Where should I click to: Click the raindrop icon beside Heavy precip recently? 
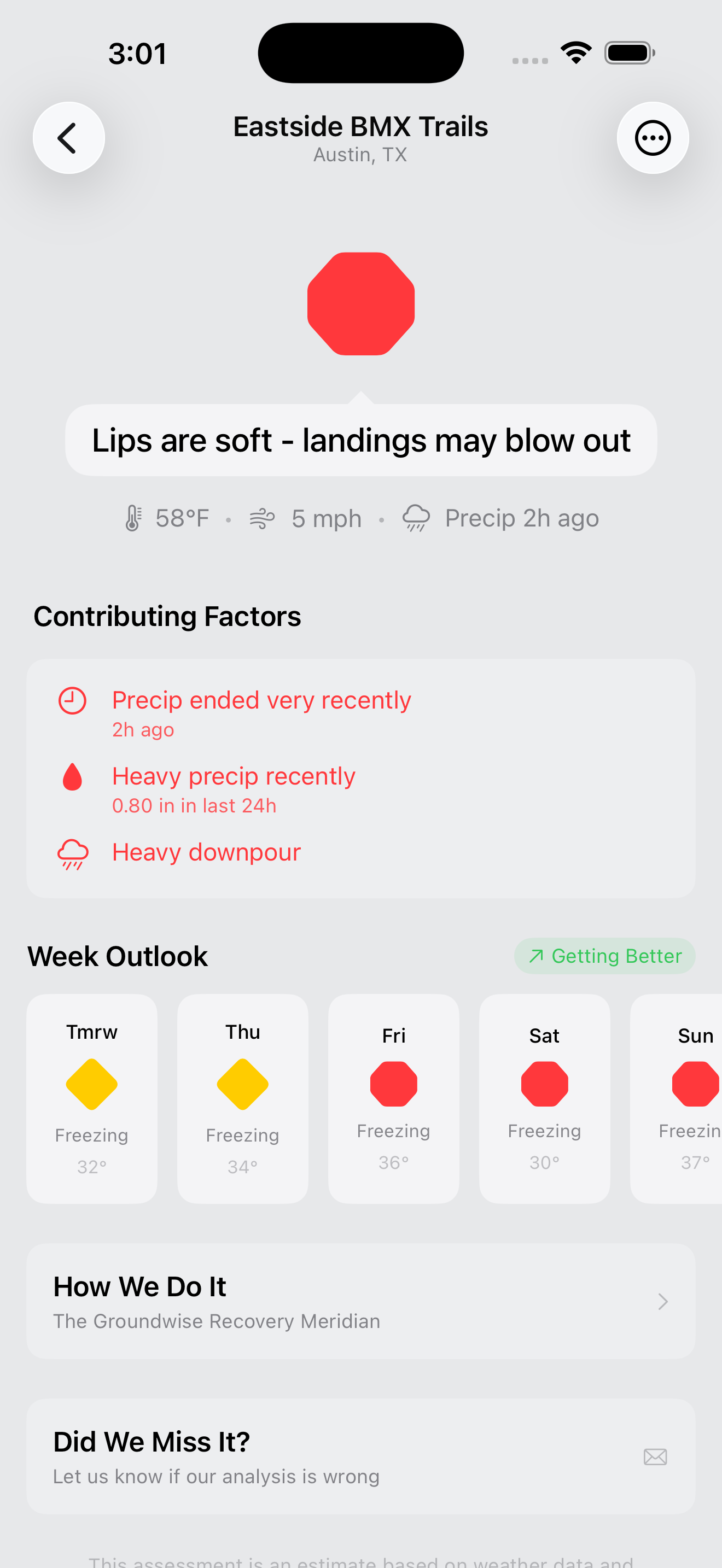point(72,777)
